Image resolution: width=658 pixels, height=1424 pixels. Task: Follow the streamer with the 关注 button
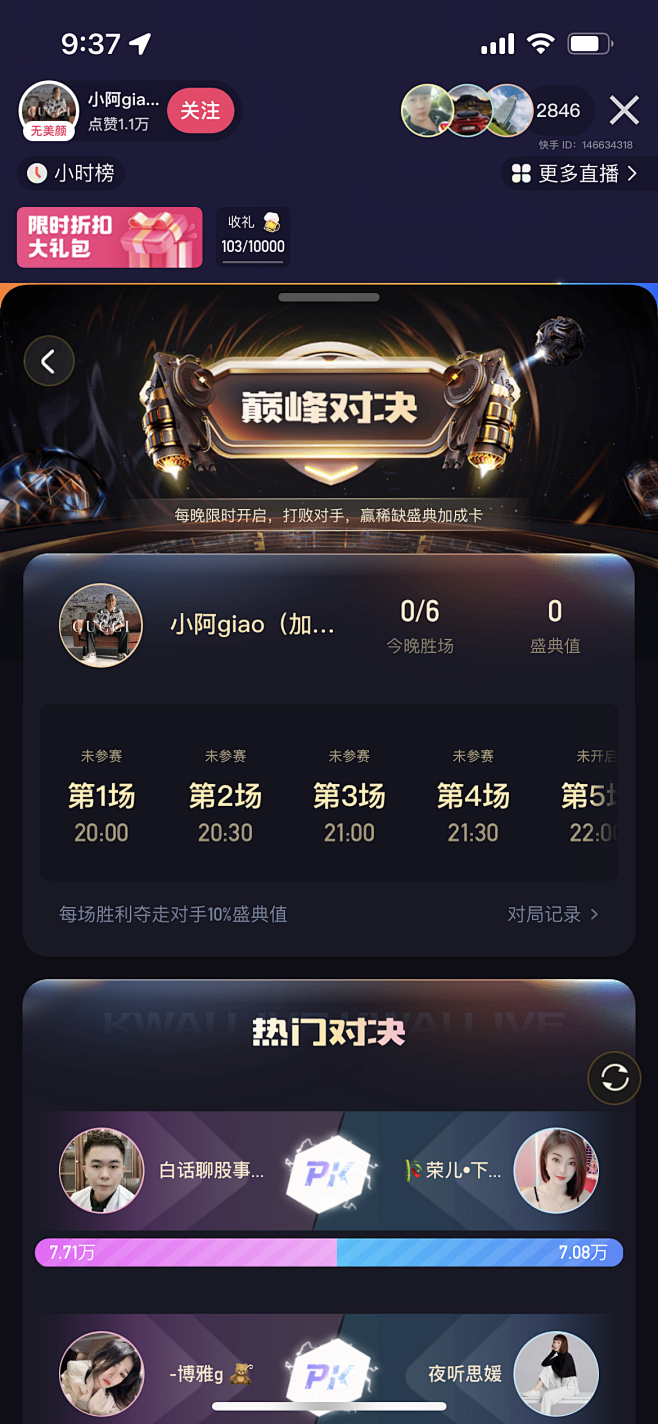point(200,110)
